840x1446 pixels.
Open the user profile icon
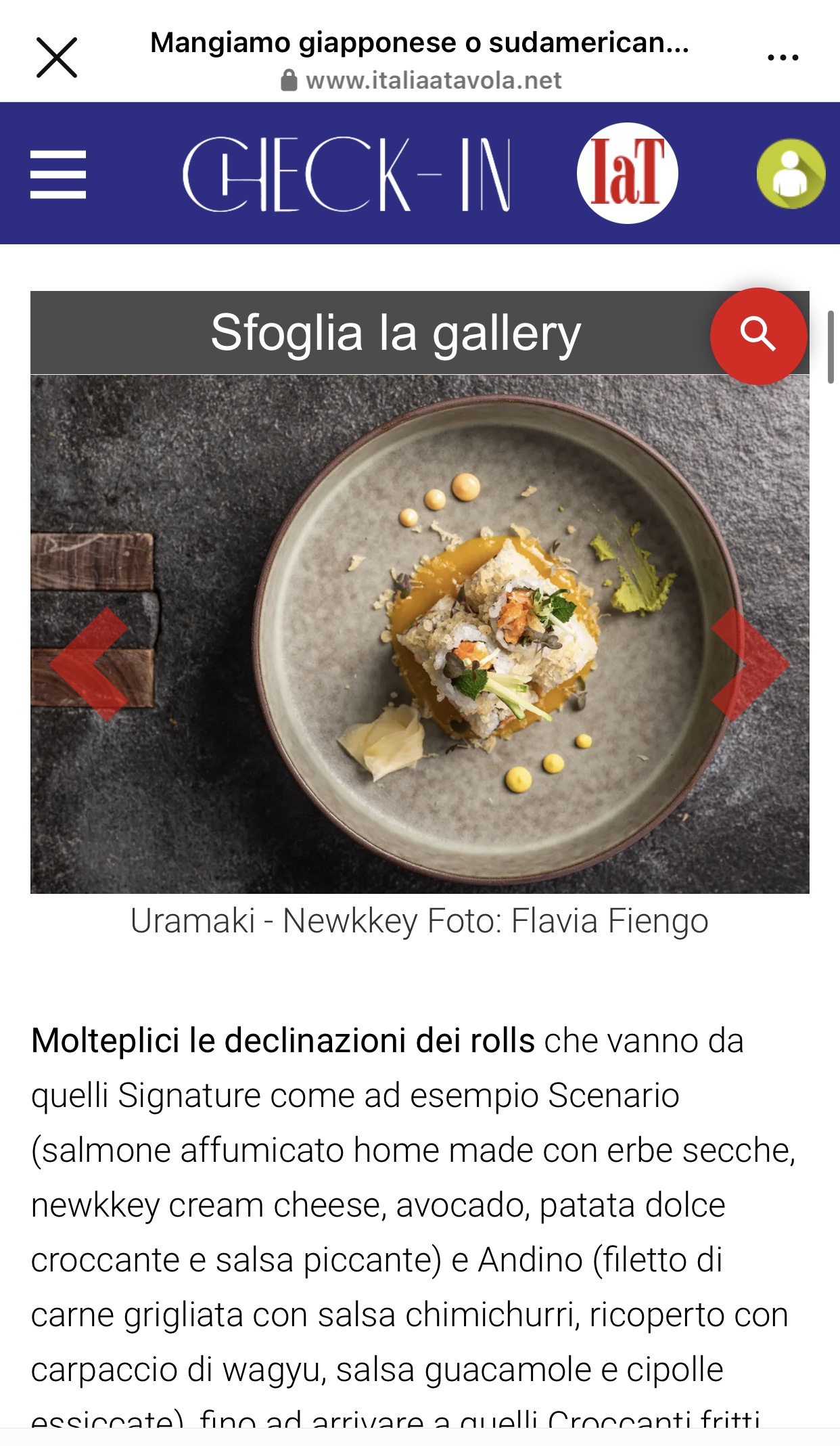[x=791, y=174]
